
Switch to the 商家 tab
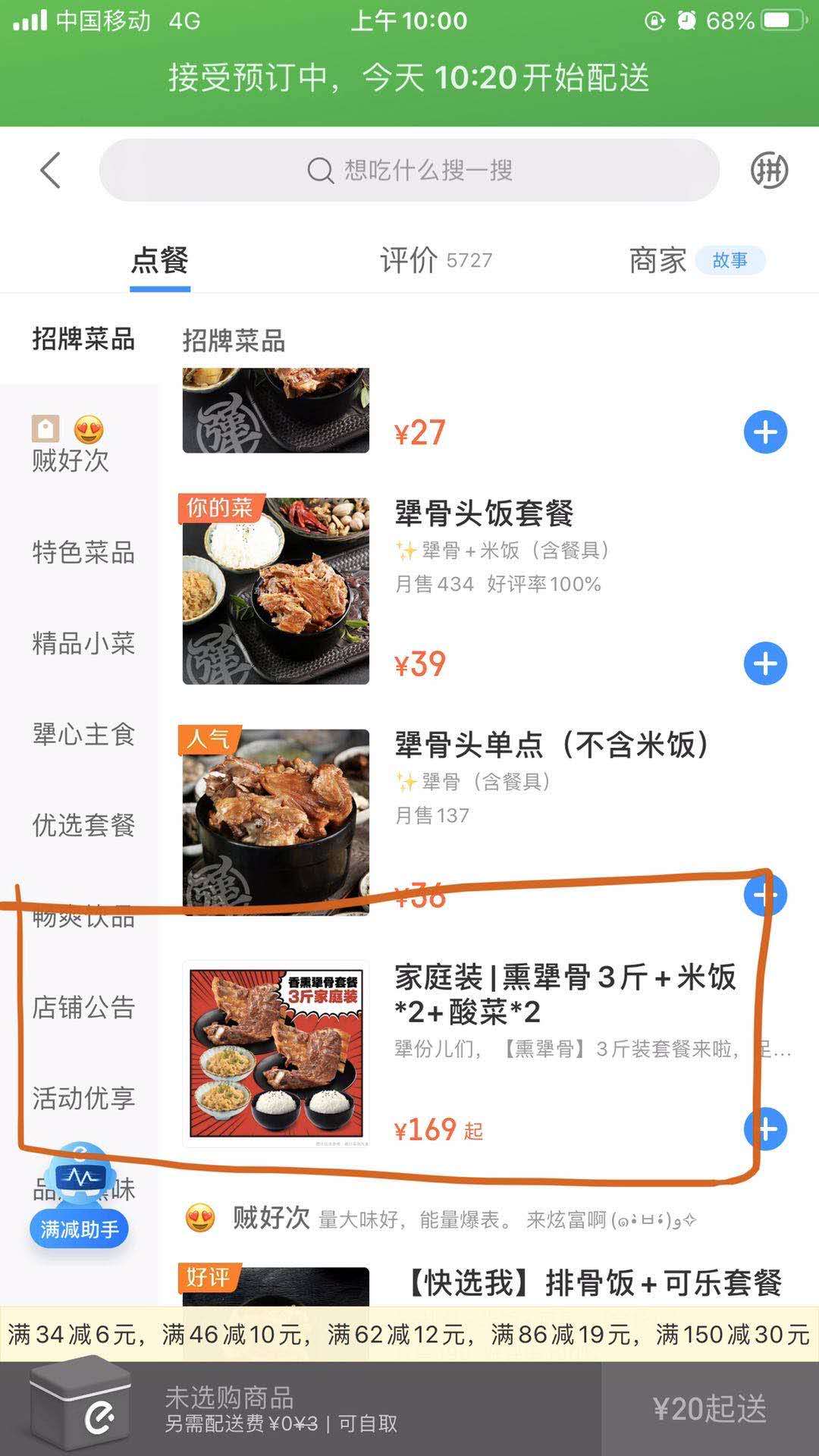tap(696, 260)
